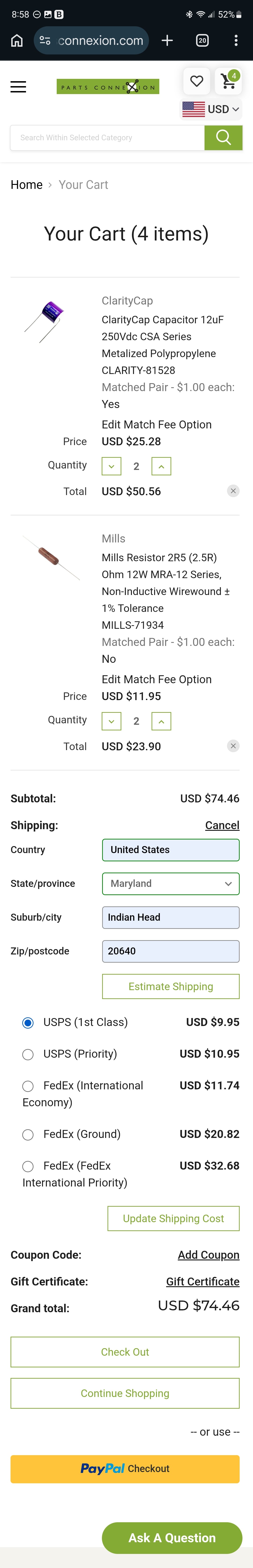253x1568 pixels.
Task: Proceed with the Check Out button
Action: [x=125, y=1352]
